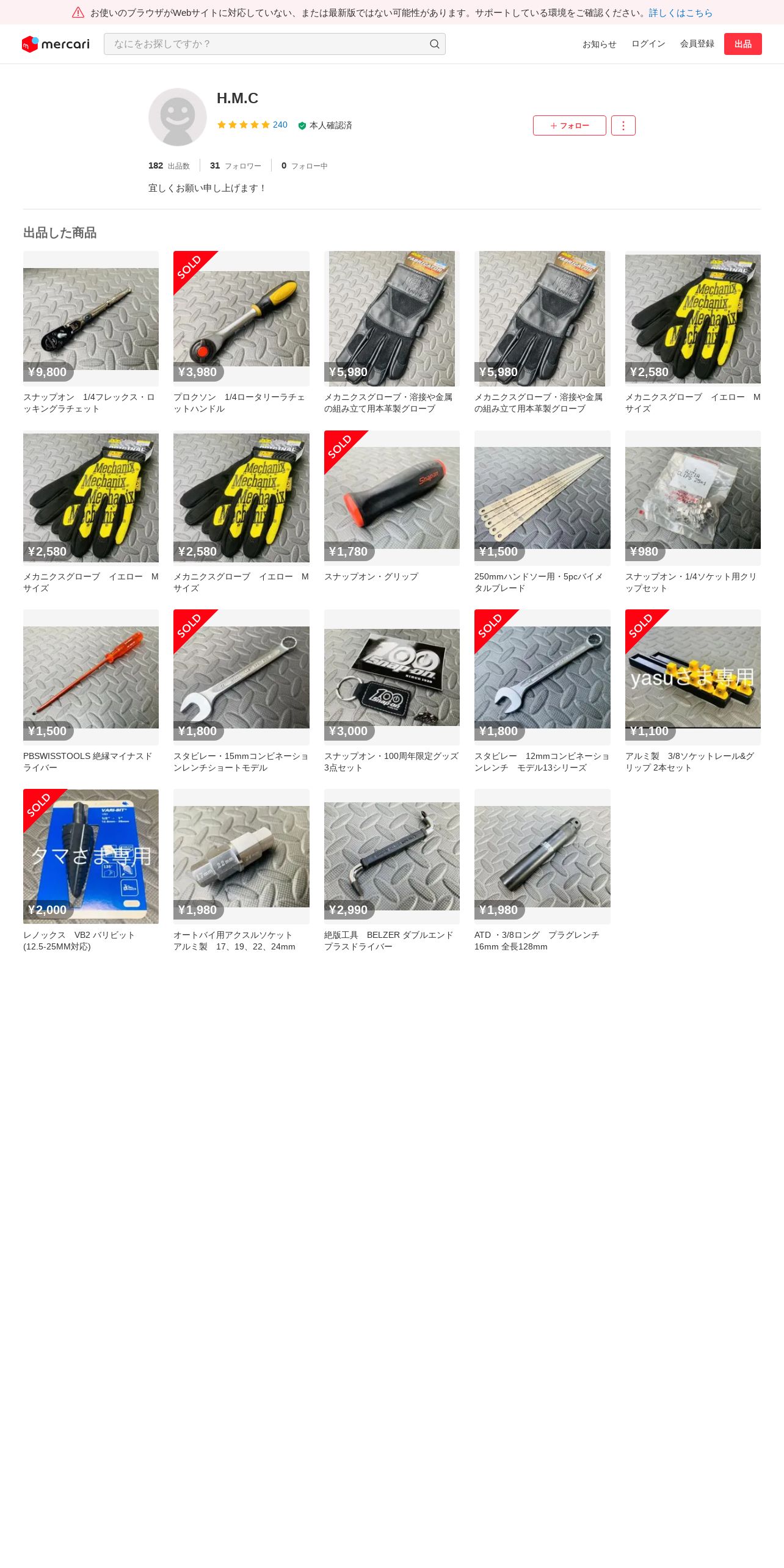Screen dimensions: 784x1568
Task: Open the ¥980 スナップオン クリップセット listing
Action: pyautogui.click(x=693, y=512)
